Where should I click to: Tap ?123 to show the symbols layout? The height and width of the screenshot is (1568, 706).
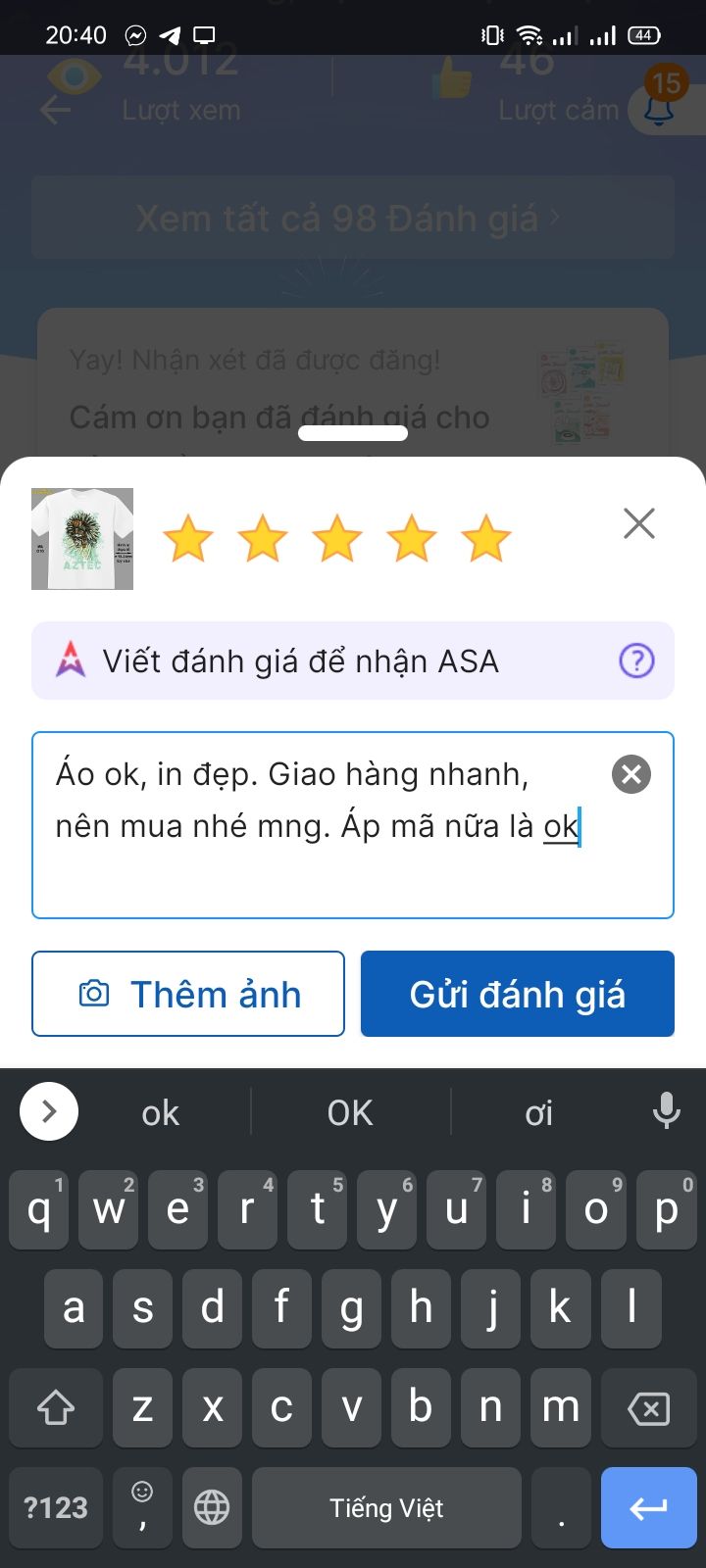(x=56, y=1507)
